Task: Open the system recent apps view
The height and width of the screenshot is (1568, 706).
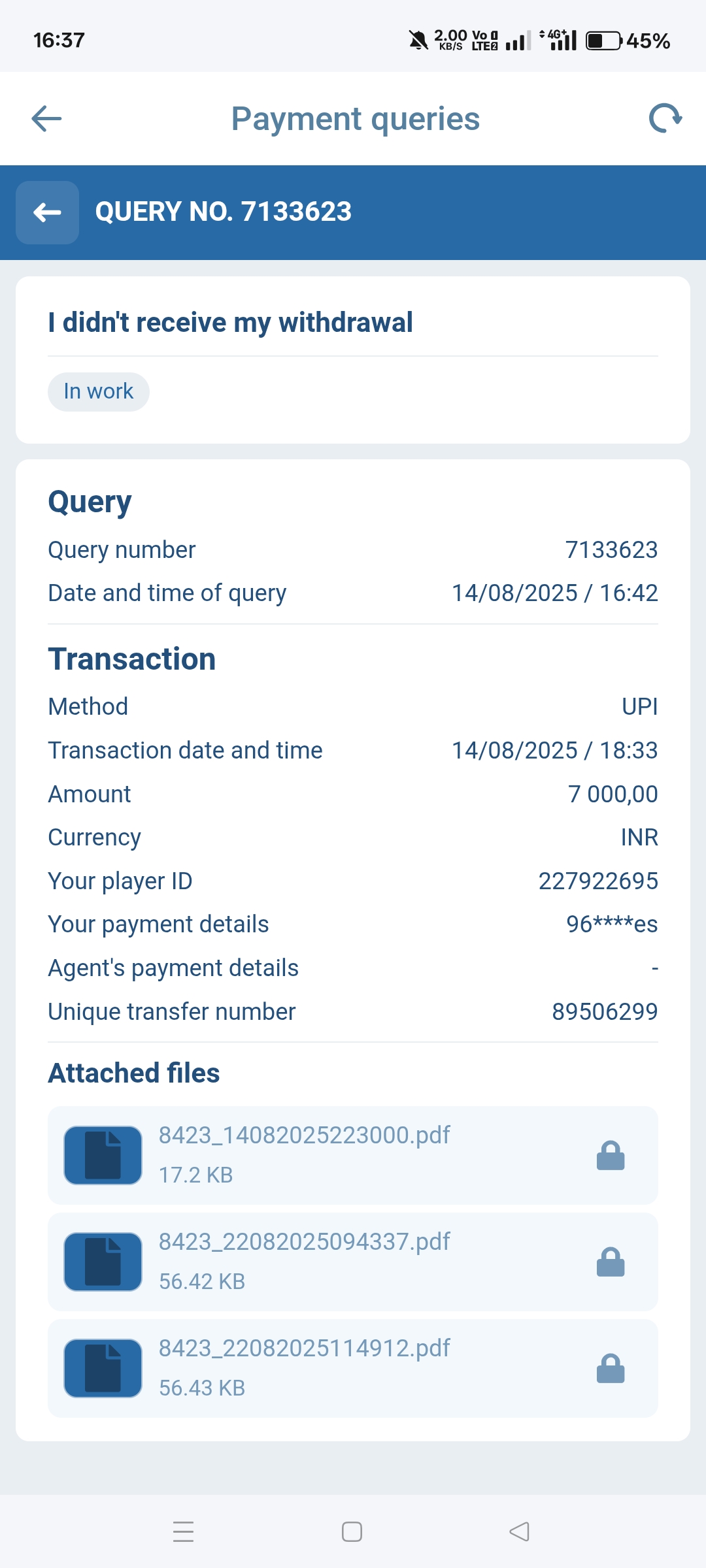Action: (x=184, y=1531)
